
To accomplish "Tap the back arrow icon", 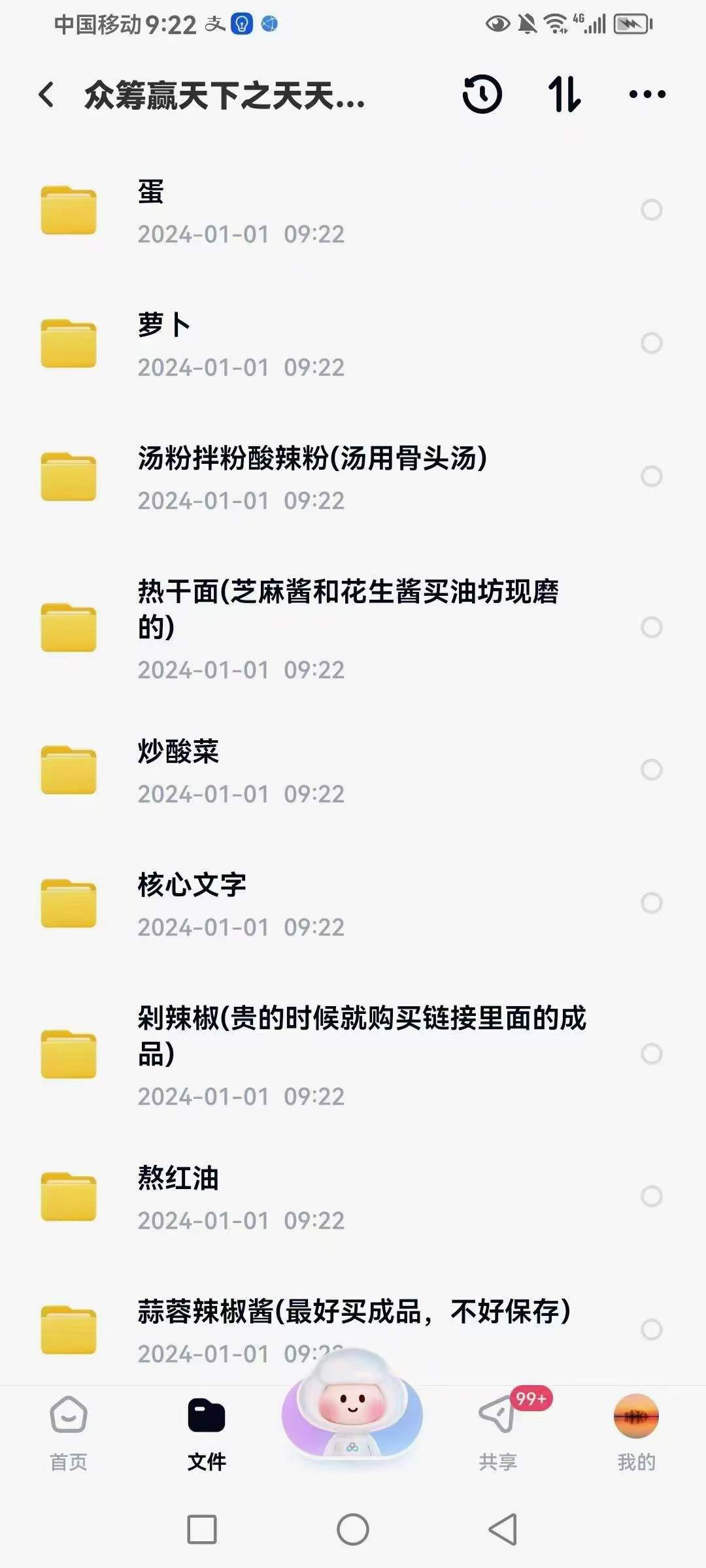I will pos(44,95).
